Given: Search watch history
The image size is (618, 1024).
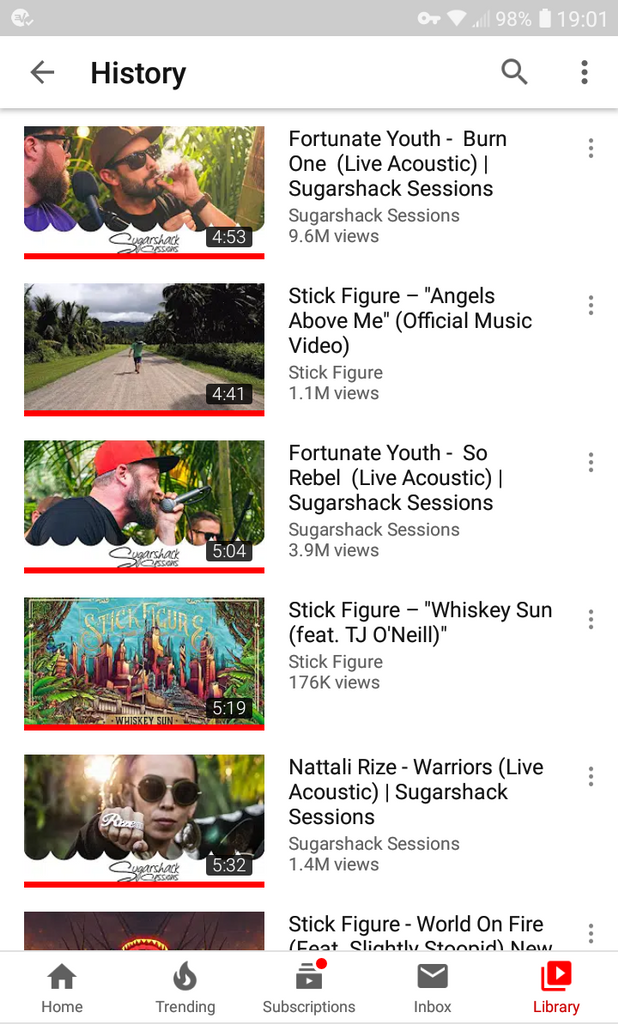Looking at the screenshot, I should [x=514, y=72].
